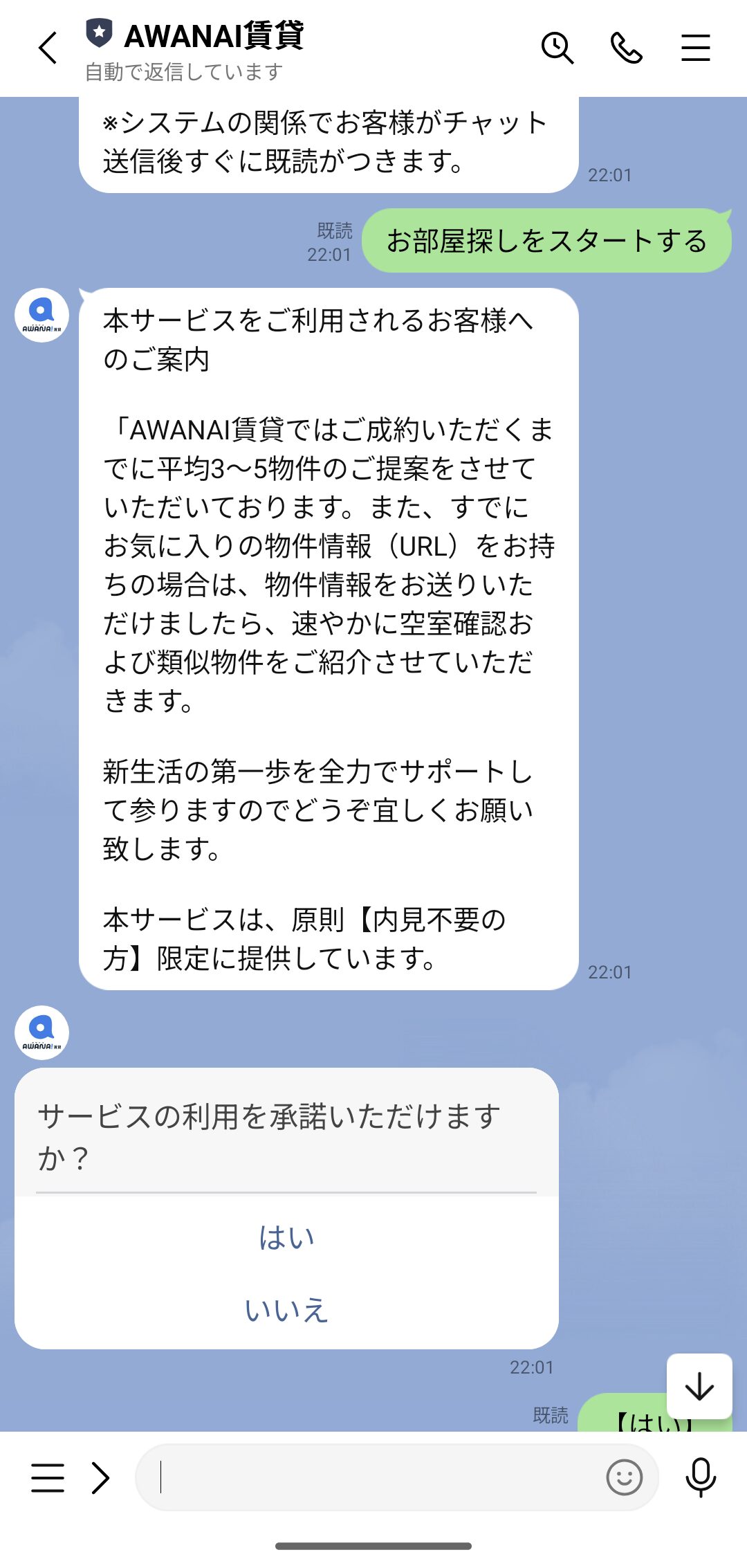Open the chat menu in the header
This screenshot has height=1568, width=747.
click(695, 48)
